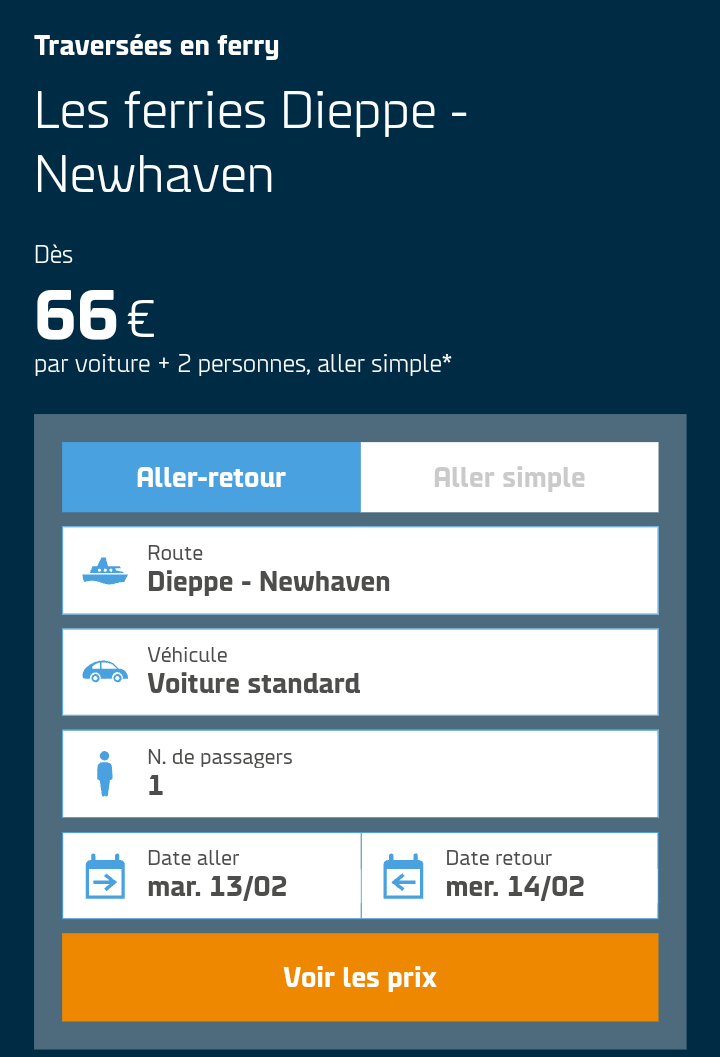Change the Véhicule from Voiture standard
Screen dimensions: 720x1057
point(360,672)
